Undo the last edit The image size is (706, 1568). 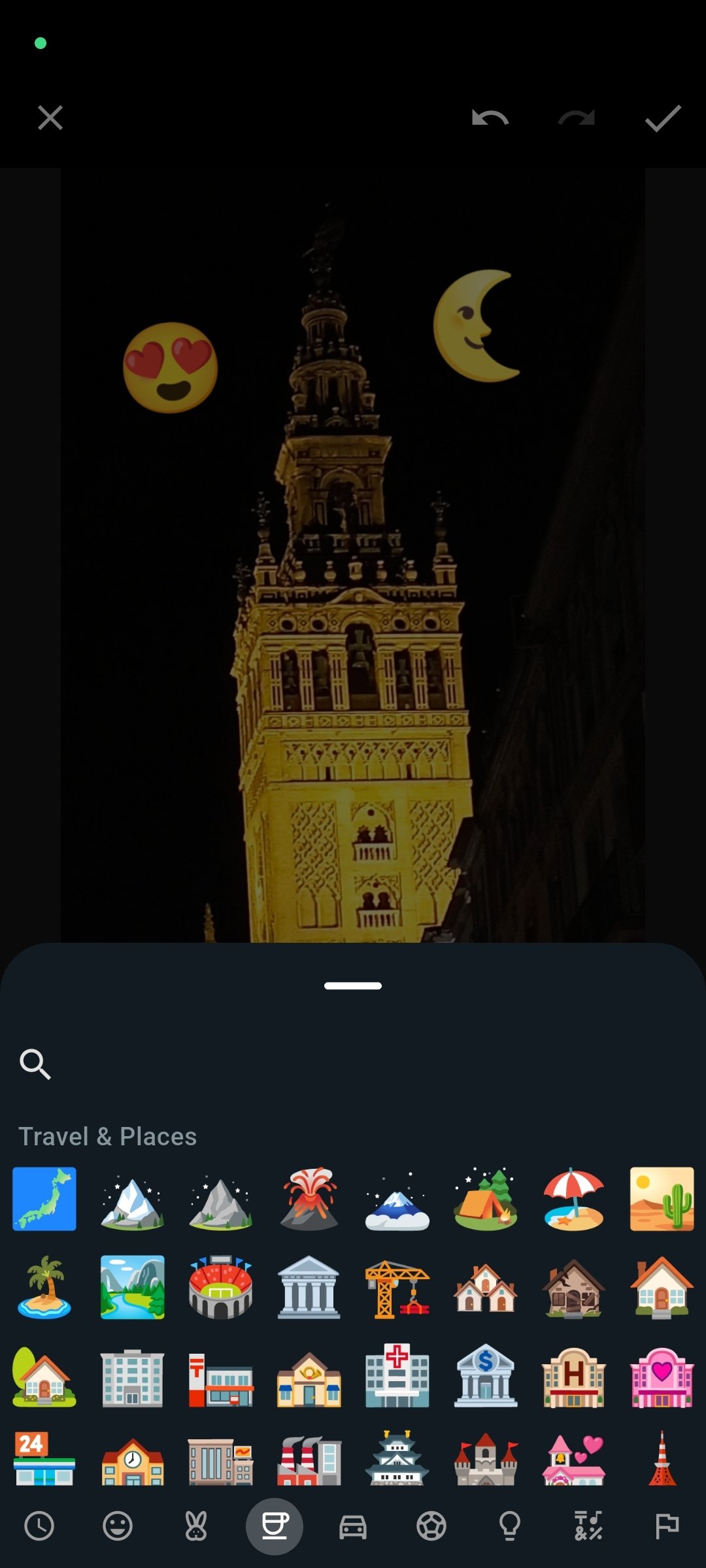pos(490,118)
